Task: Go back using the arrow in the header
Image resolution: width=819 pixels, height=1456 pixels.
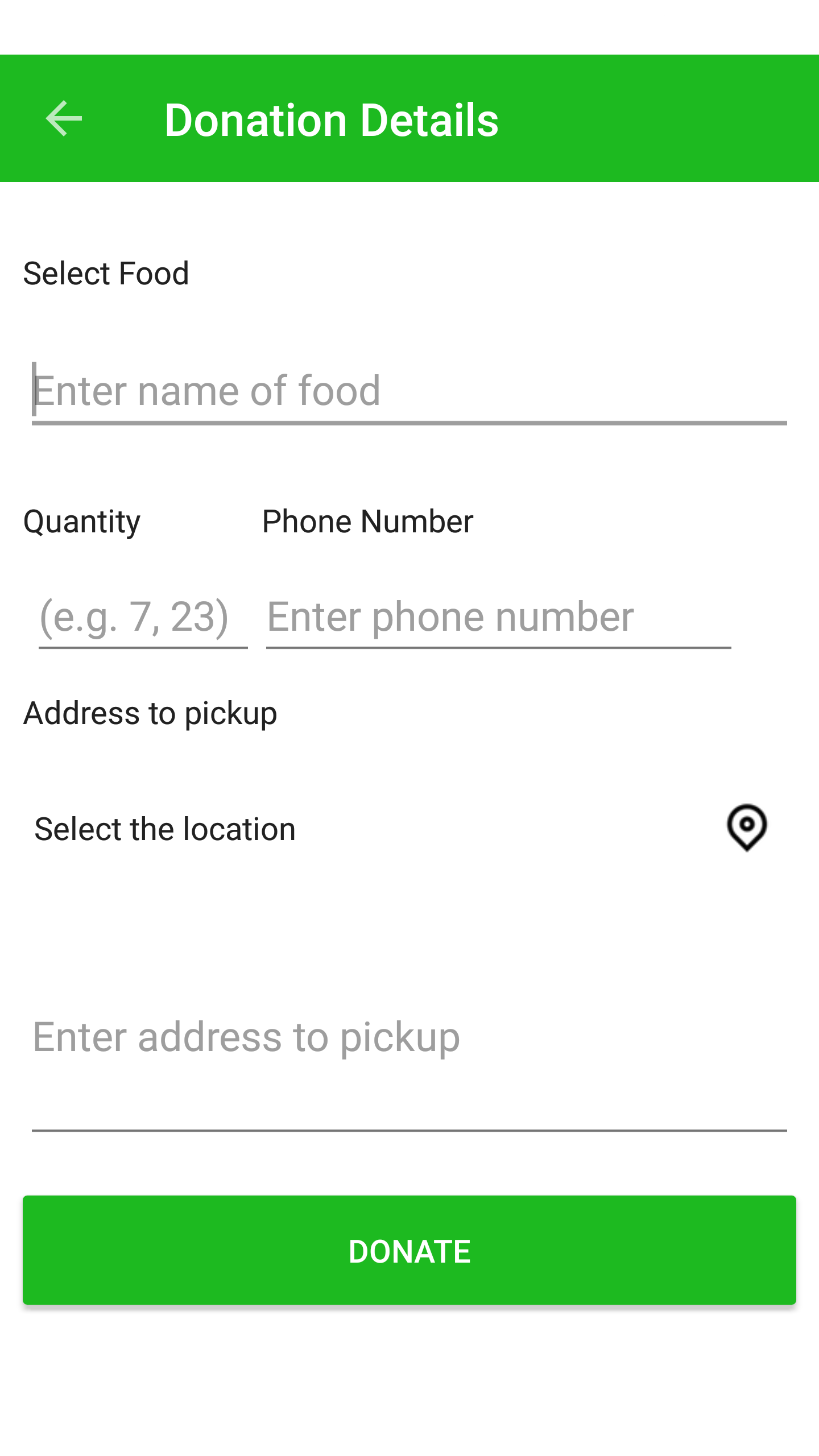Action: (x=64, y=118)
